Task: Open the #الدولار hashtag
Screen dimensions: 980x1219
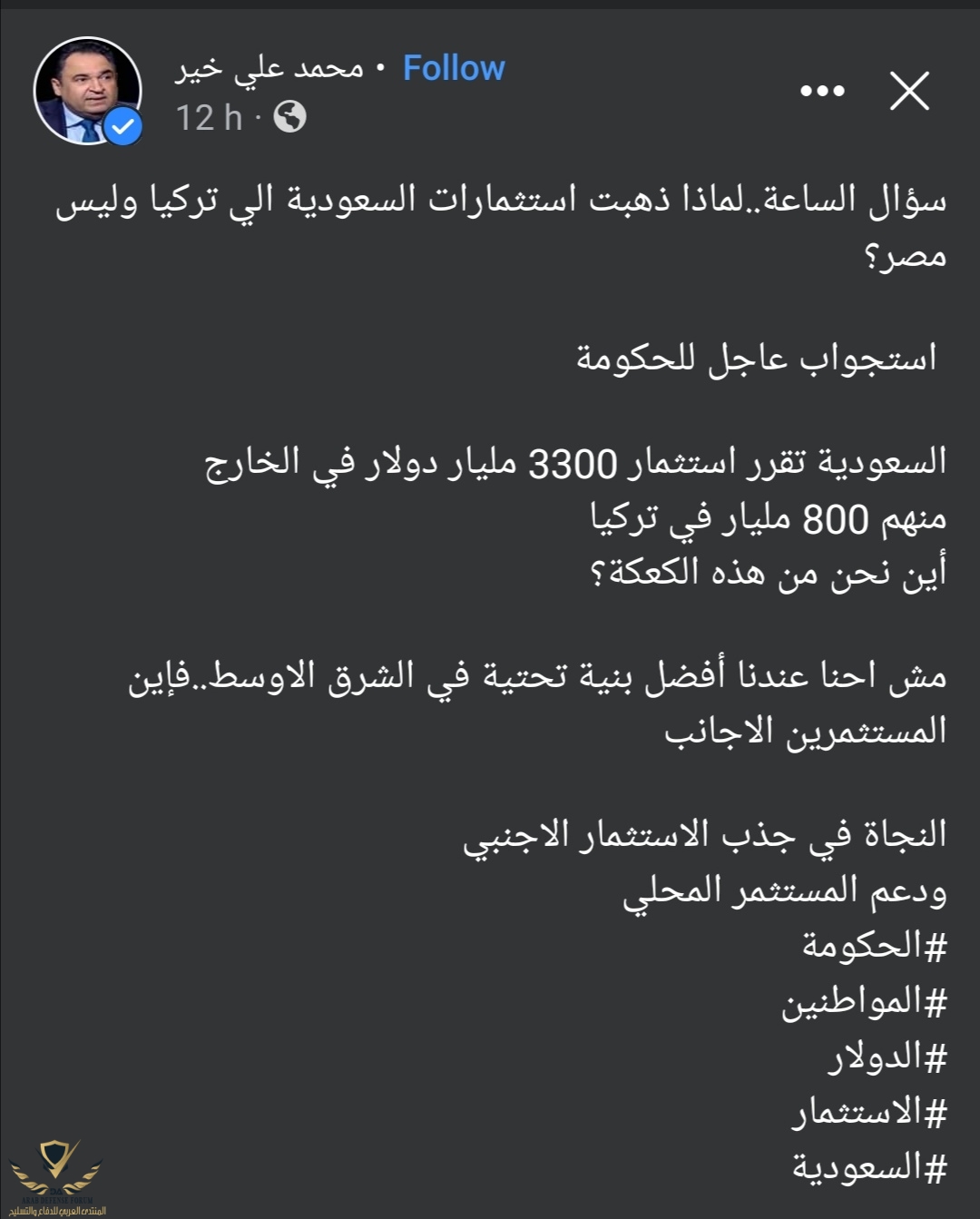Action: tap(887, 1057)
